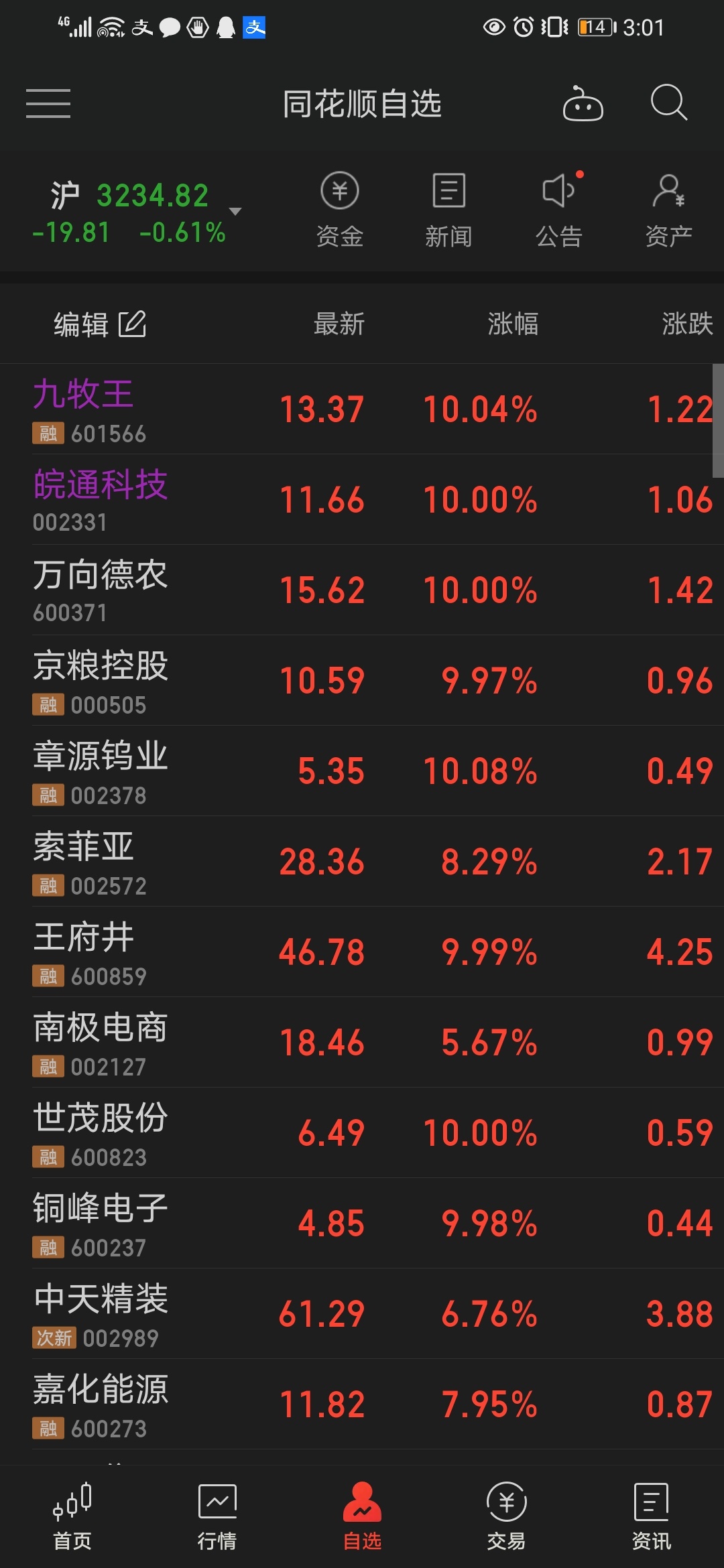
Task: Open the 公告 announcements shortcut
Action: [x=559, y=210]
